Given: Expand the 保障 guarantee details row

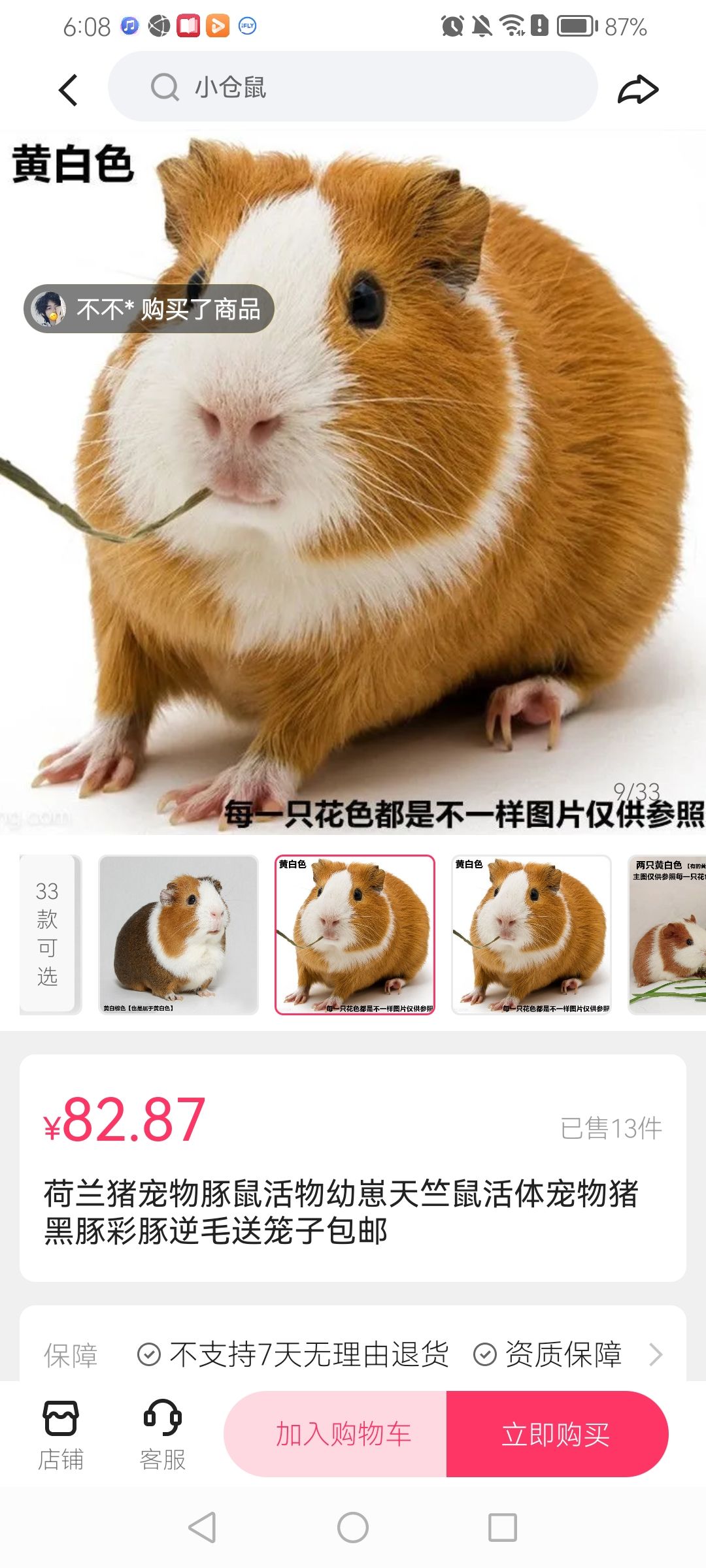Looking at the screenshot, I should (353, 1354).
